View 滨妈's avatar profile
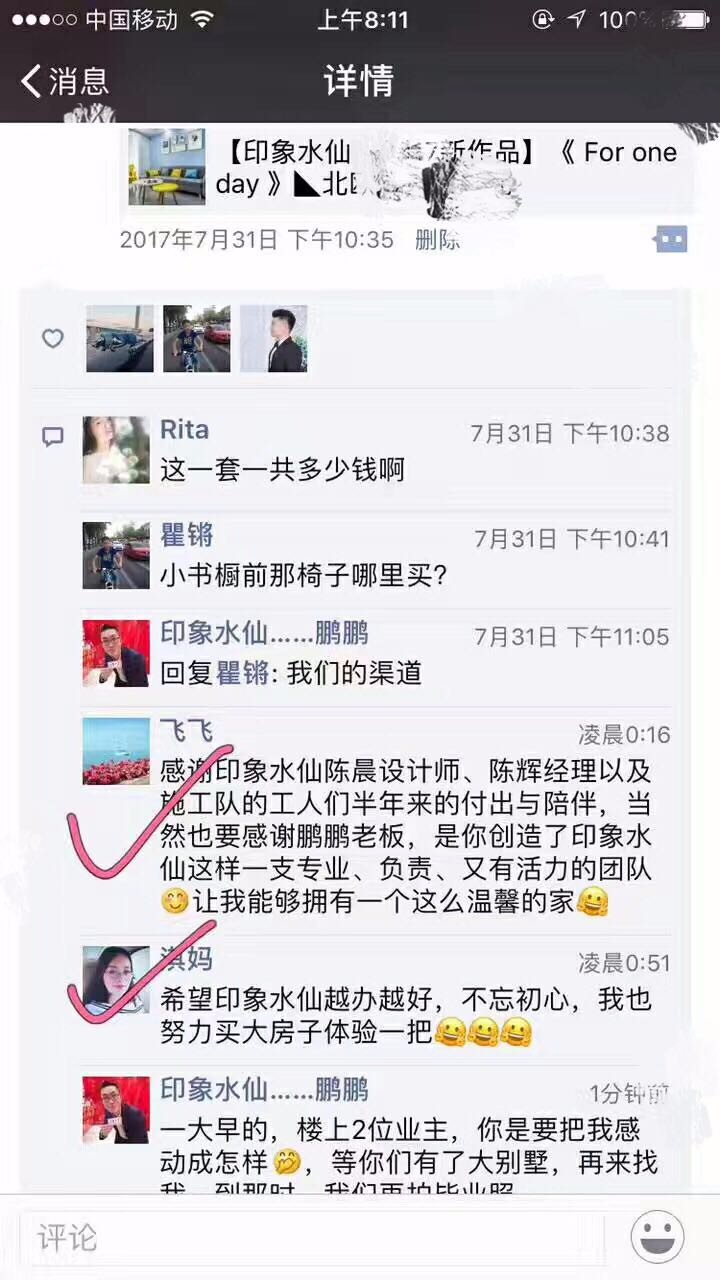Viewport: 720px width, 1280px height. (x=116, y=978)
